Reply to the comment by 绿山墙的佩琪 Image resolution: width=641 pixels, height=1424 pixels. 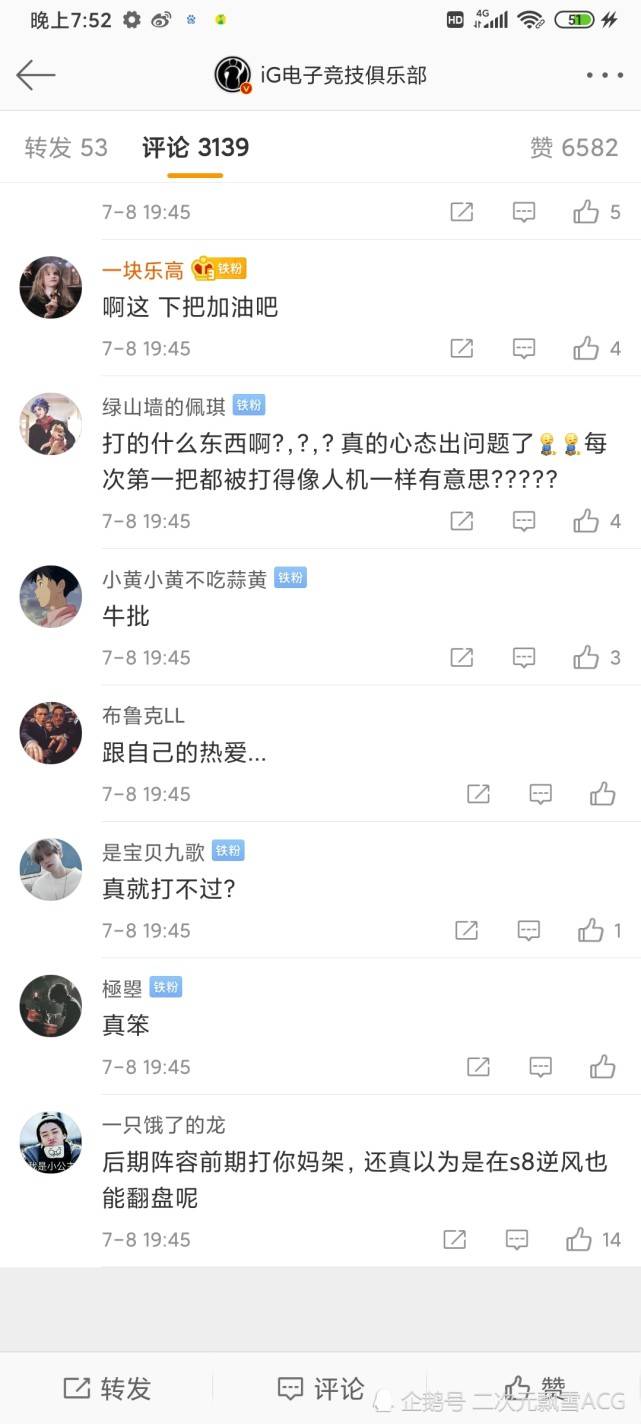point(524,521)
